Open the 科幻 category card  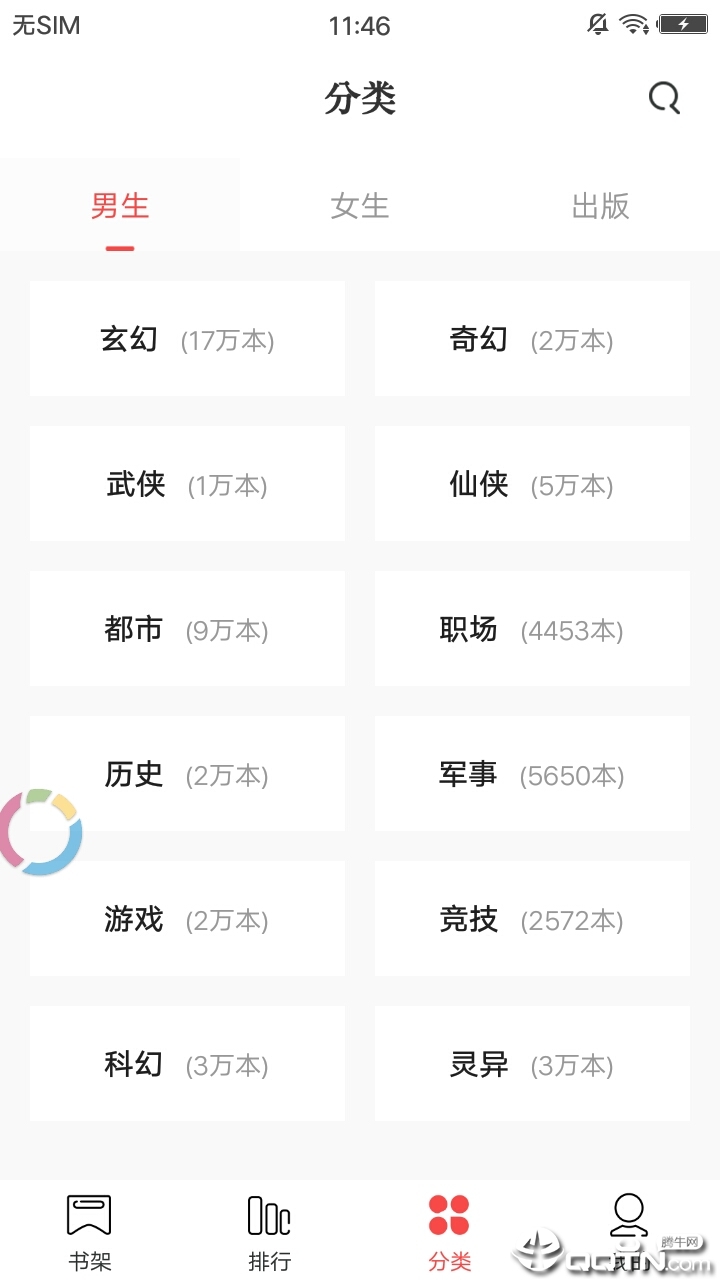tap(187, 1064)
